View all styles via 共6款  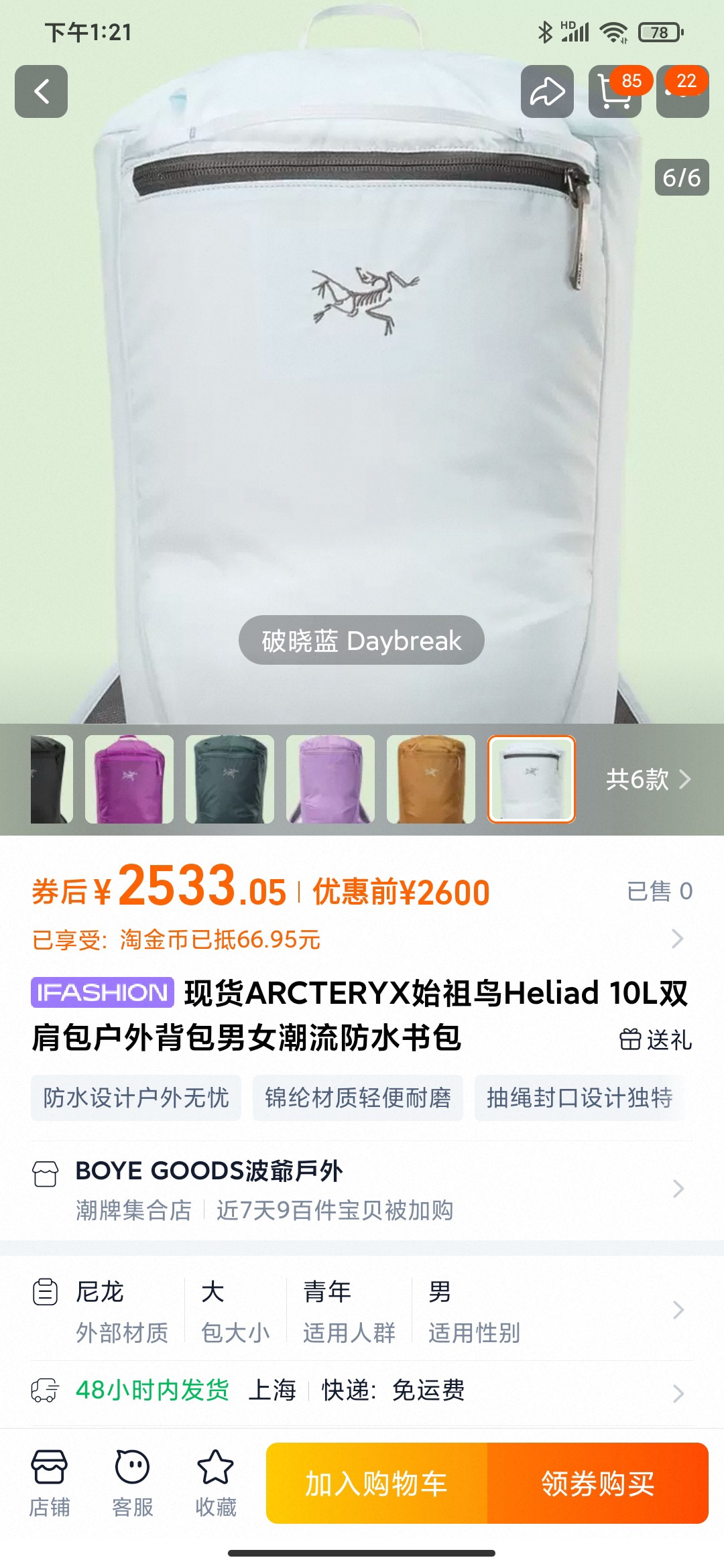point(648,779)
